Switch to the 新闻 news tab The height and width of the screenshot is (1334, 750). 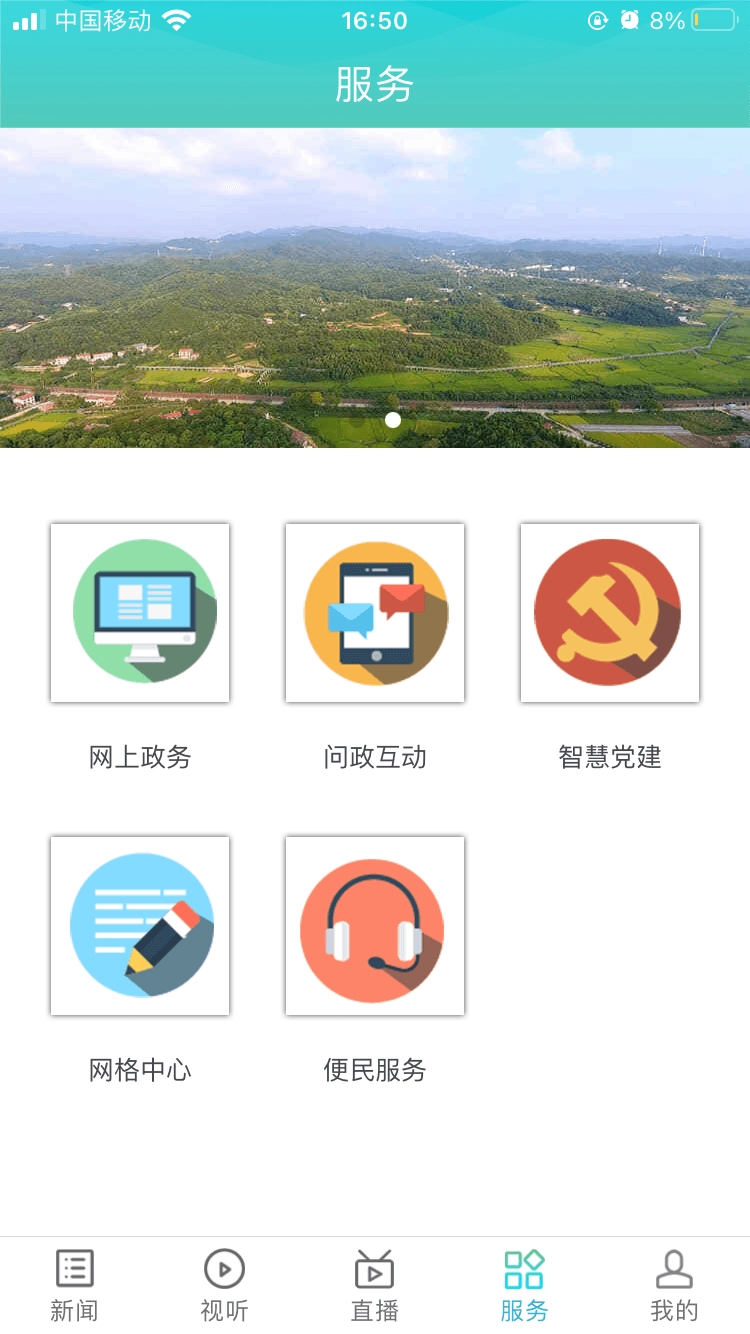click(x=75, y=1283)
